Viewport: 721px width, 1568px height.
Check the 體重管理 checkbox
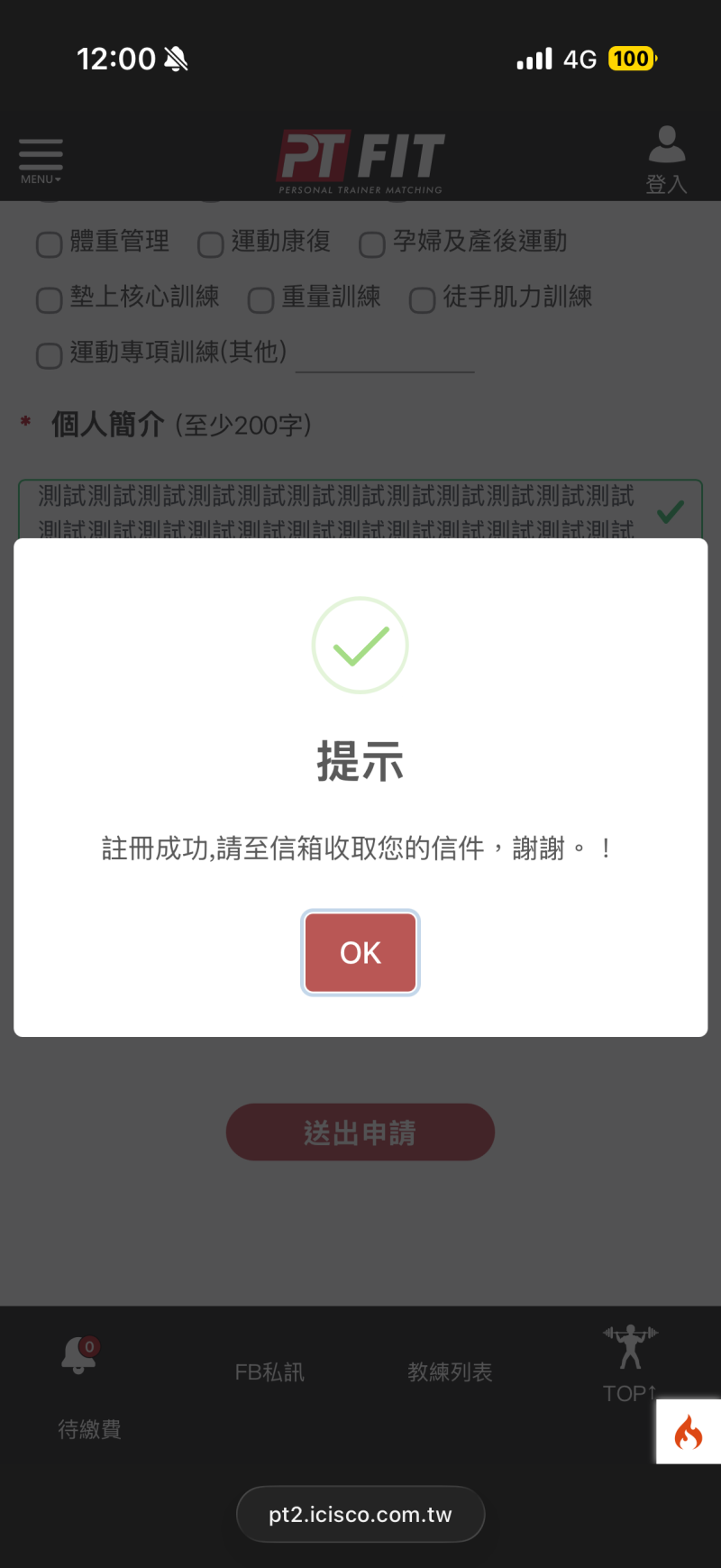49,244
